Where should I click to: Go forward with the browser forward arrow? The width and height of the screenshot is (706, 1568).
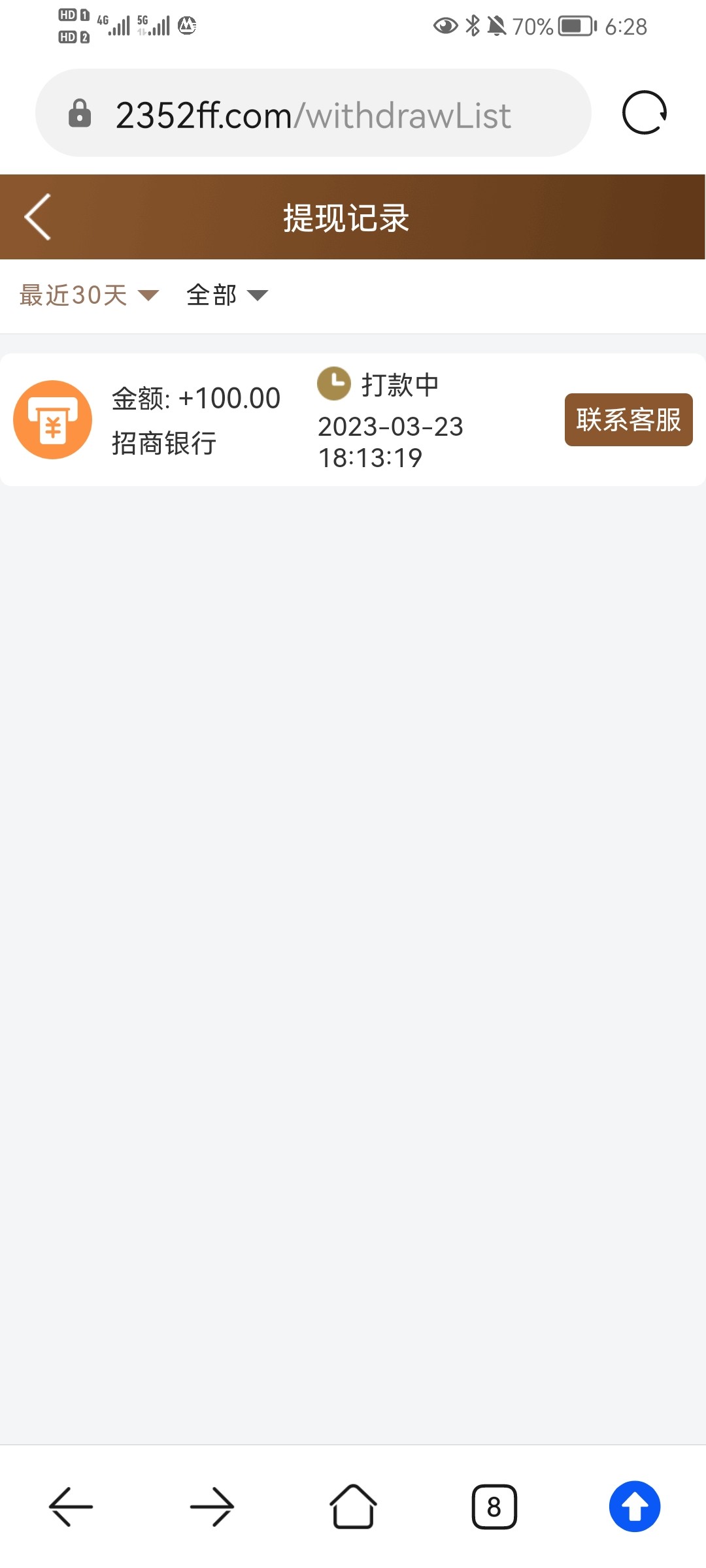point(212,1507)
